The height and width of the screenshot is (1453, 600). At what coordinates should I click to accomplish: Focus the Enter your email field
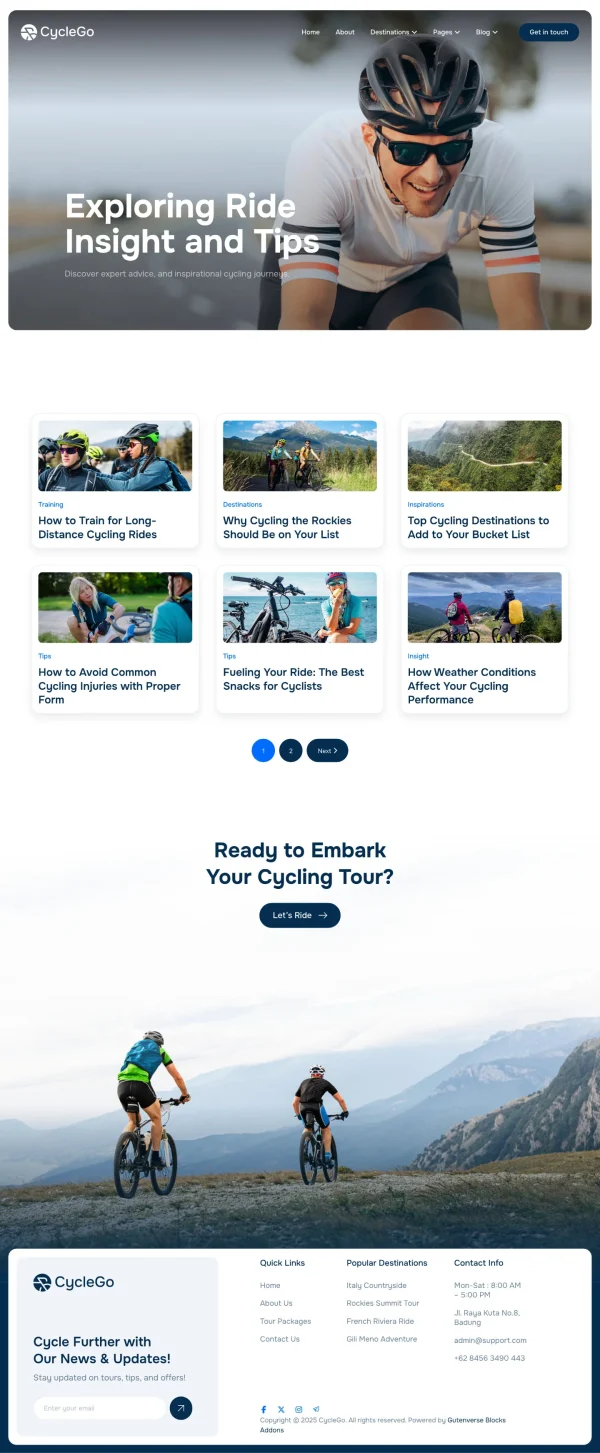[x=98, y=1408]
